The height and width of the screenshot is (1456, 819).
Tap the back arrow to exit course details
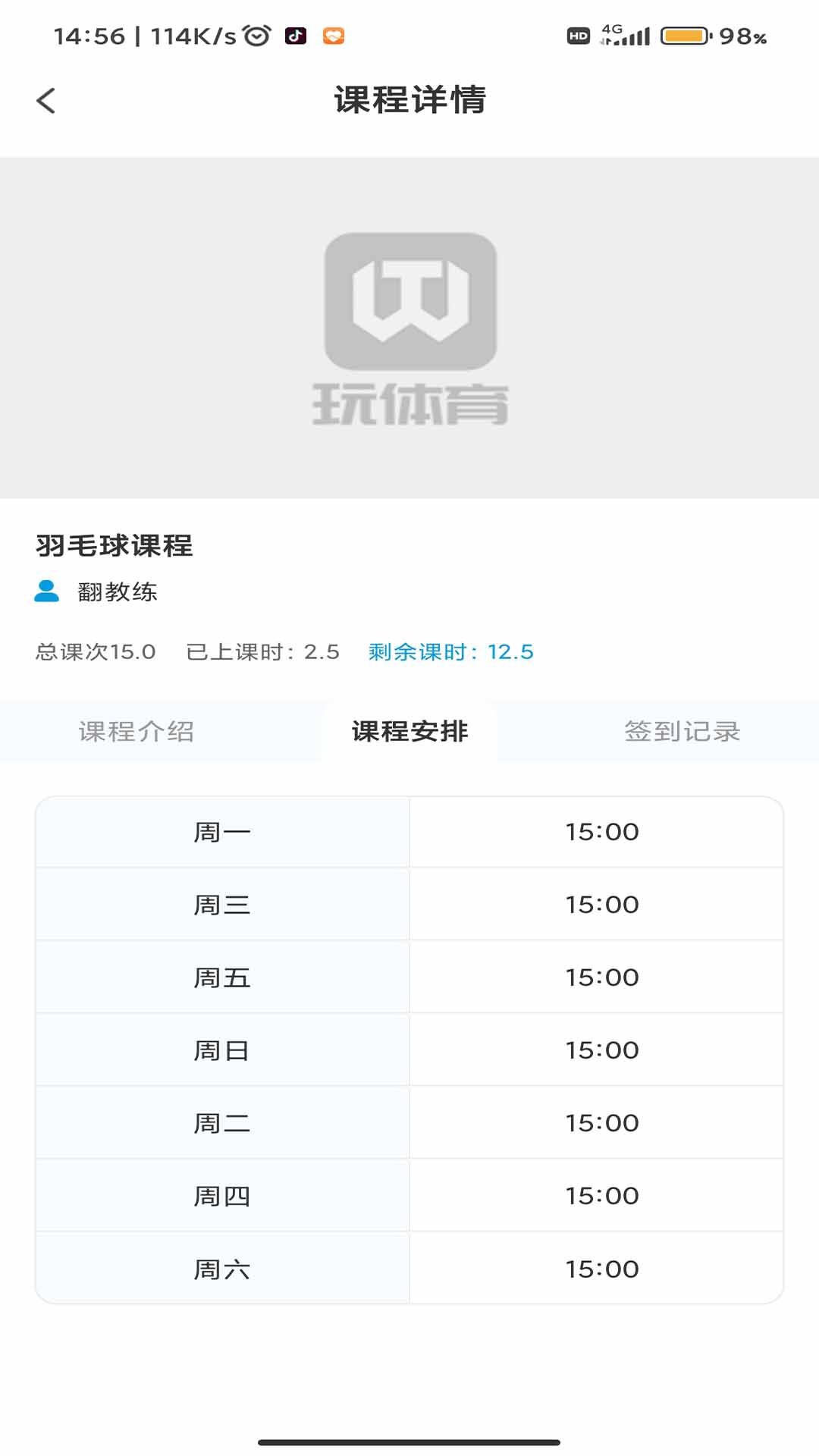pyautogui.click(x=45, y=99)
